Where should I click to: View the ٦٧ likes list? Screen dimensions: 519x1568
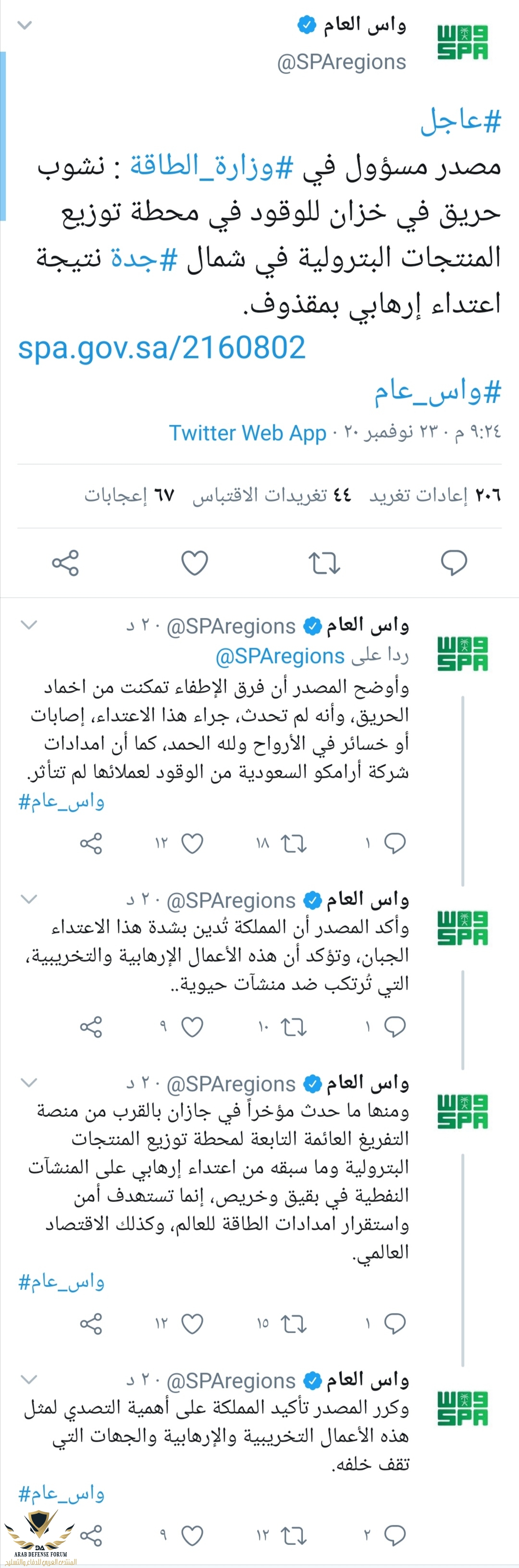point(129,495)
